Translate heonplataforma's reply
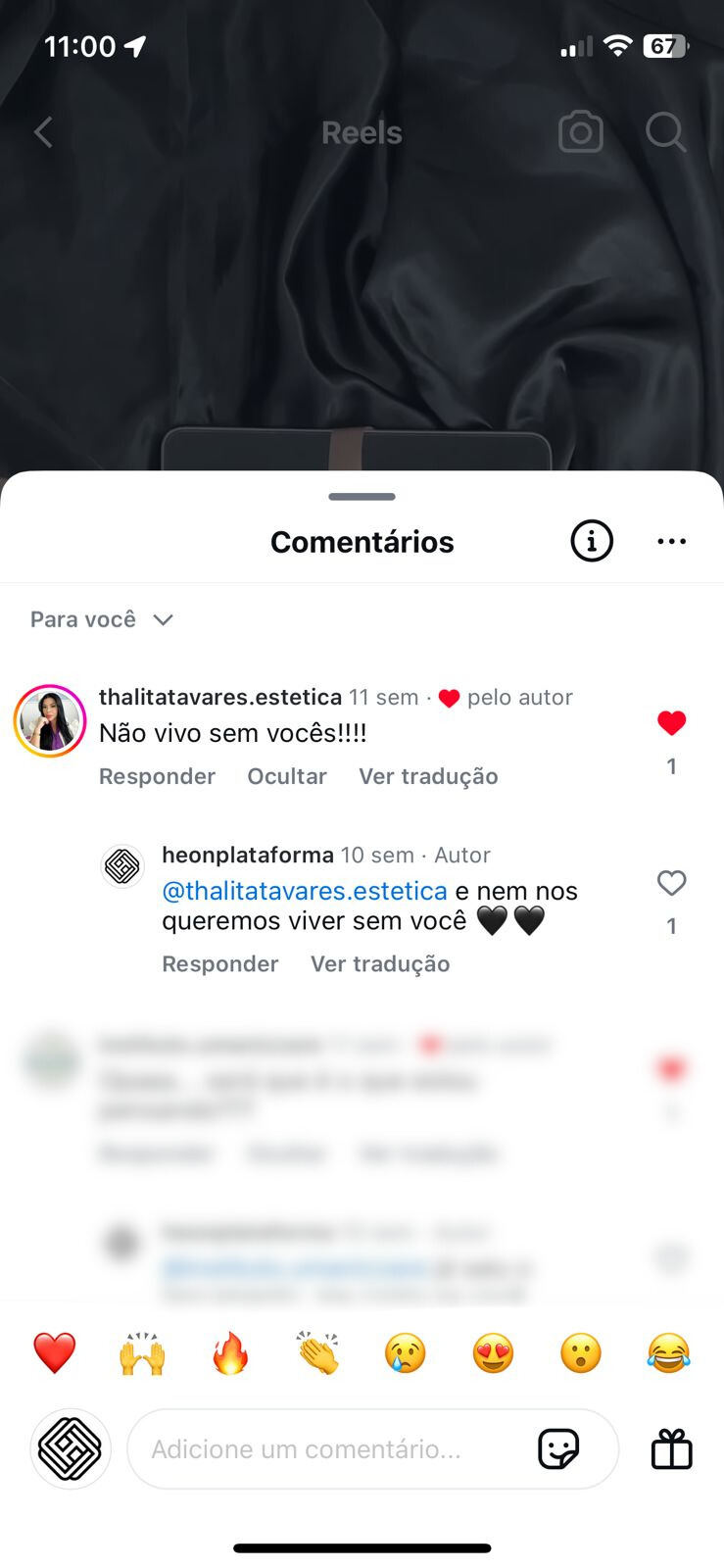This screenshot has width=724, height=1568. coord(380,963)
